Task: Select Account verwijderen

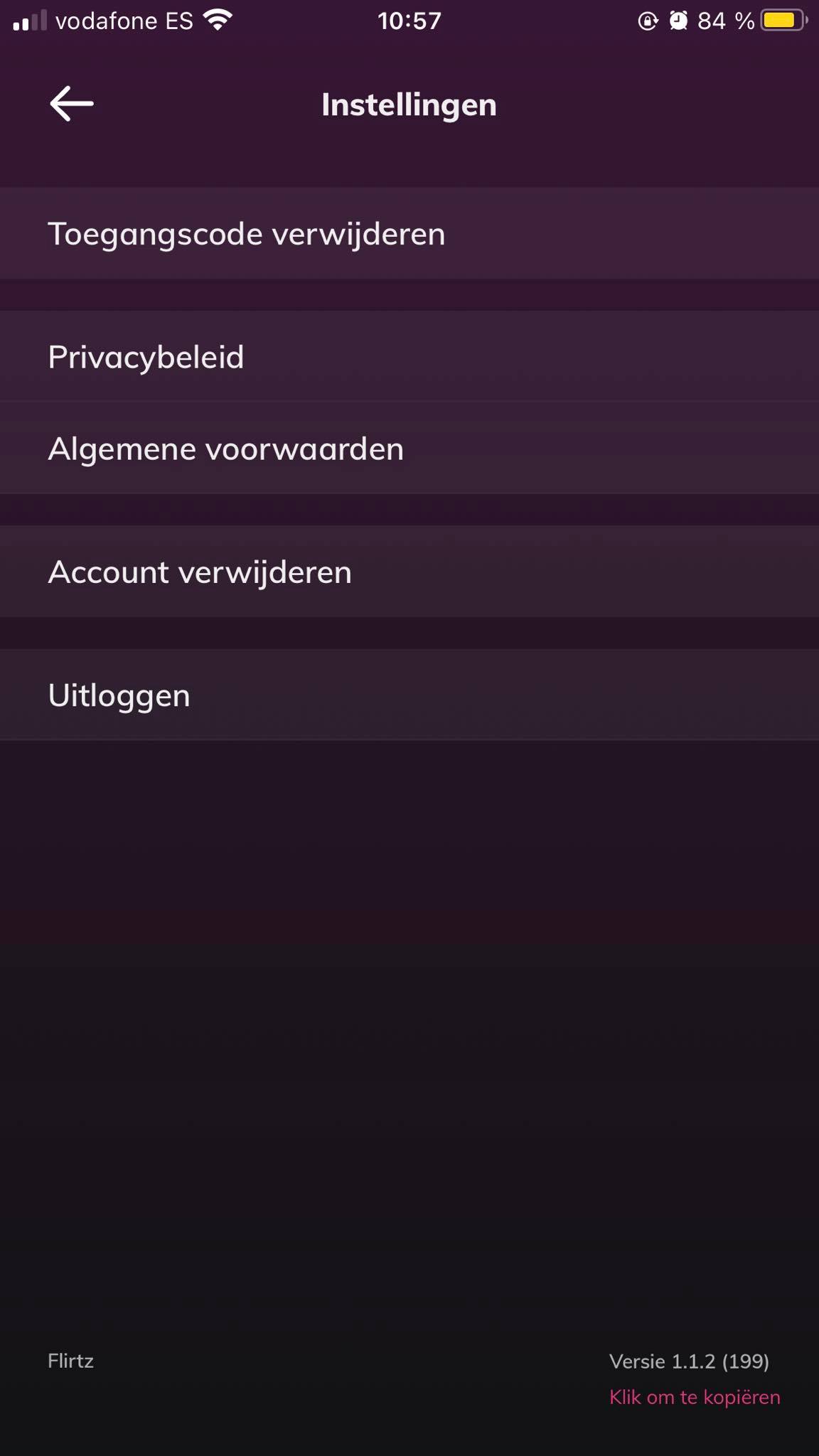Action: 409,572
